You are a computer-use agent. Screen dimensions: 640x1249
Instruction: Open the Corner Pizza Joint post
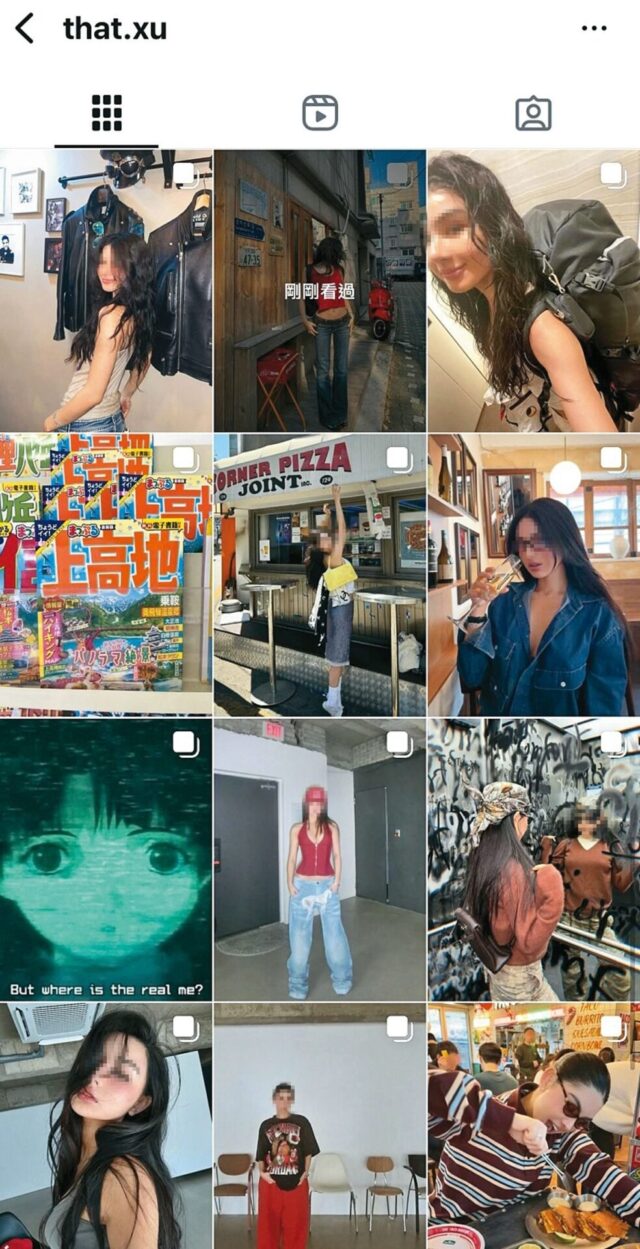pos(320,574)
